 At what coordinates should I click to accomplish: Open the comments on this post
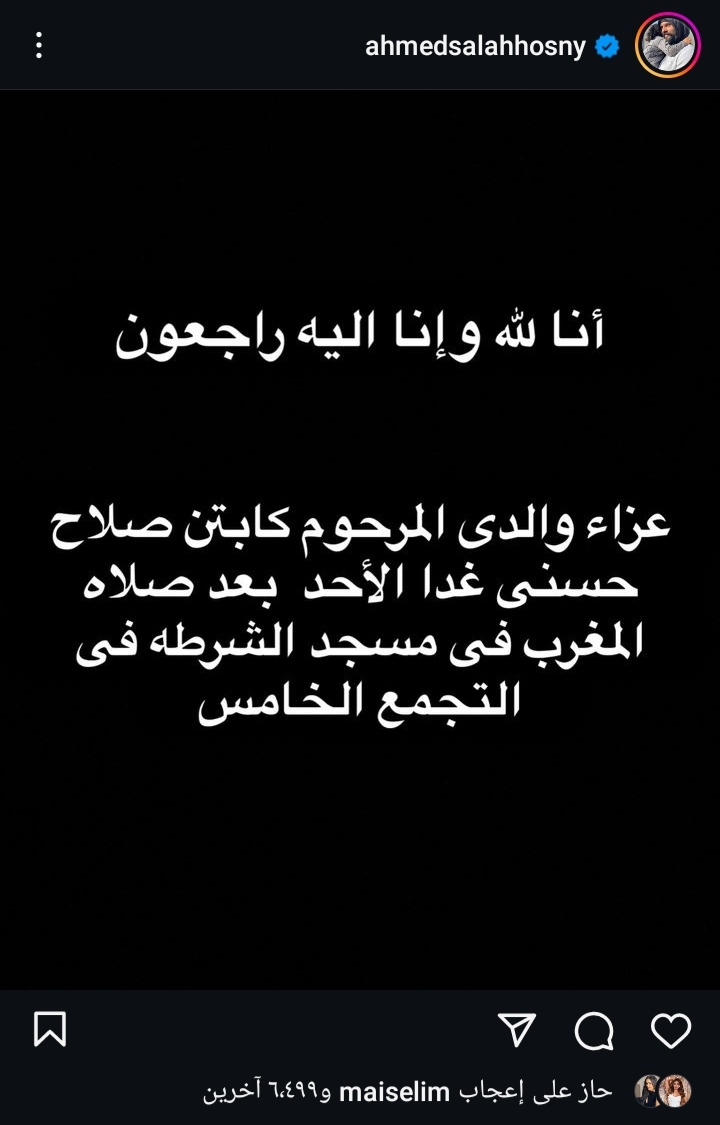[x=594, y=1030]
